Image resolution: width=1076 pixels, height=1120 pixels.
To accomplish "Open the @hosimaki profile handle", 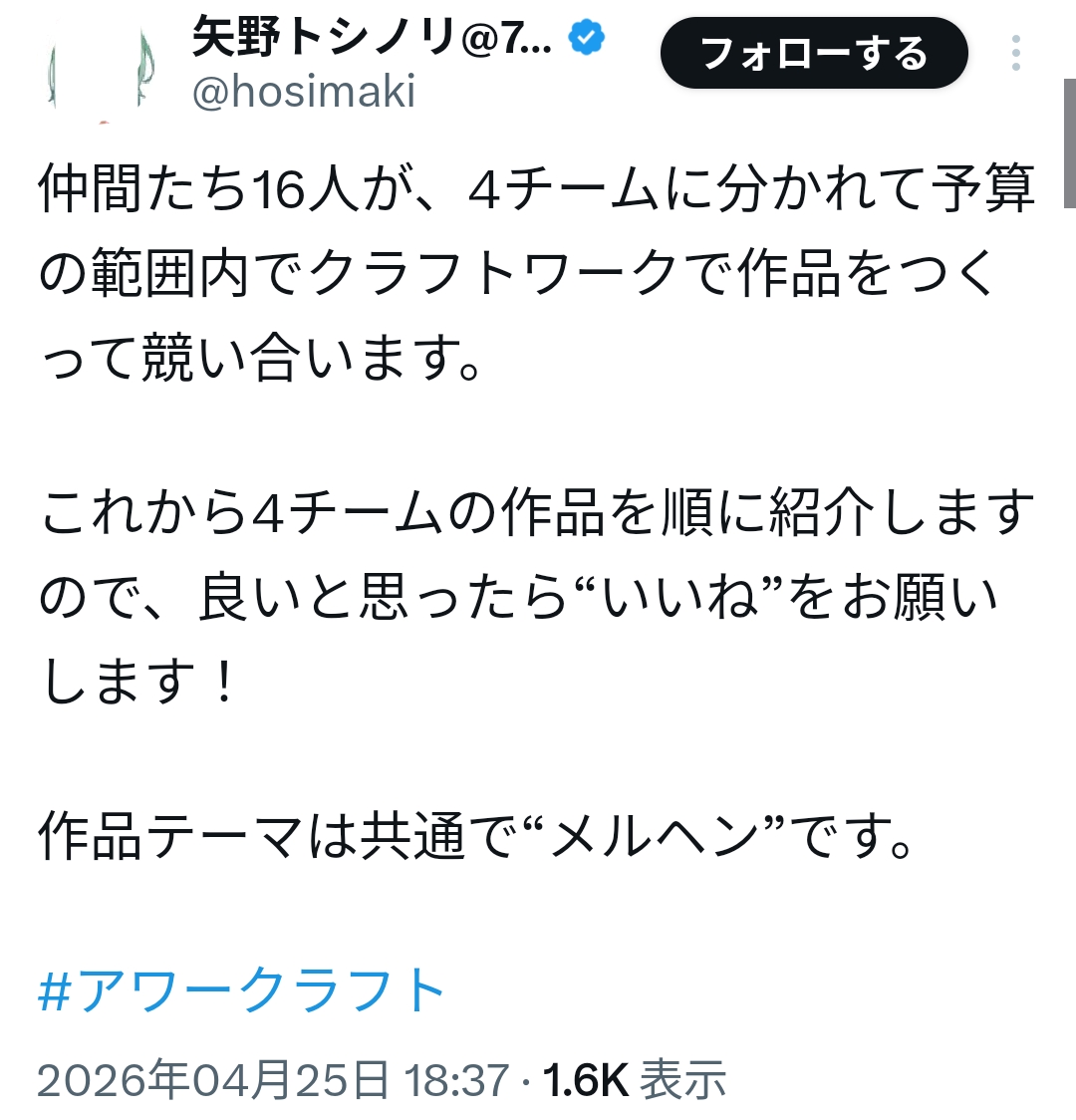I will click(x=304, y=93).
